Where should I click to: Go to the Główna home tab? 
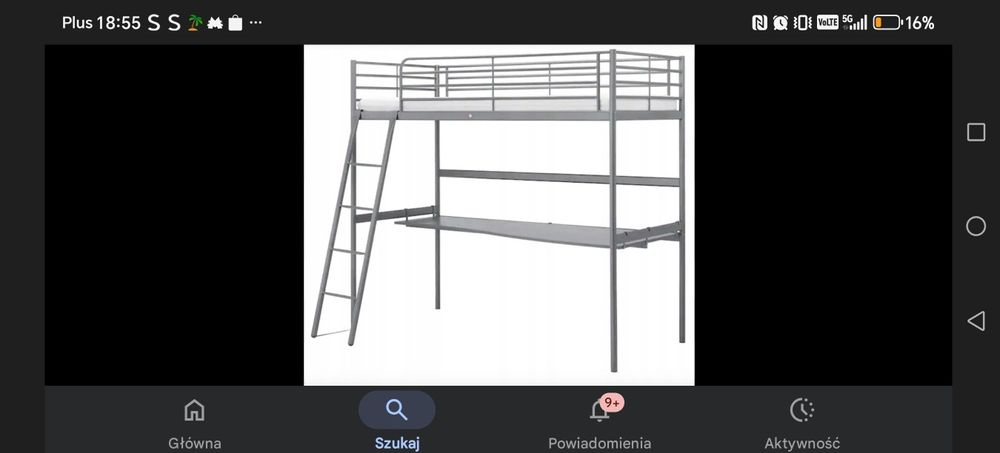194,421
